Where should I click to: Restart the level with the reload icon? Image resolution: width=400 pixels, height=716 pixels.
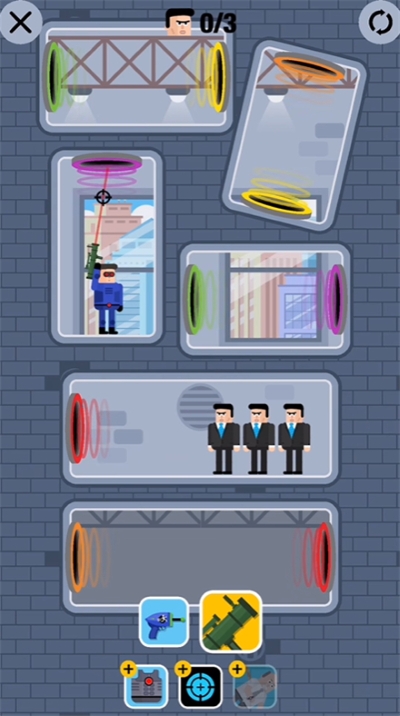tap(380, 22)
